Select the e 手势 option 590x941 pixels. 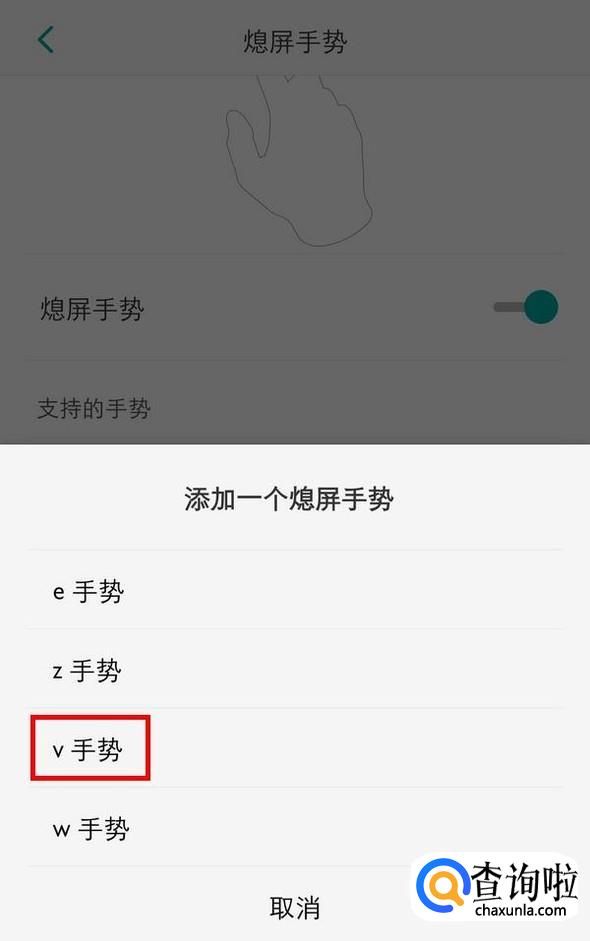[x=295, y=590]
